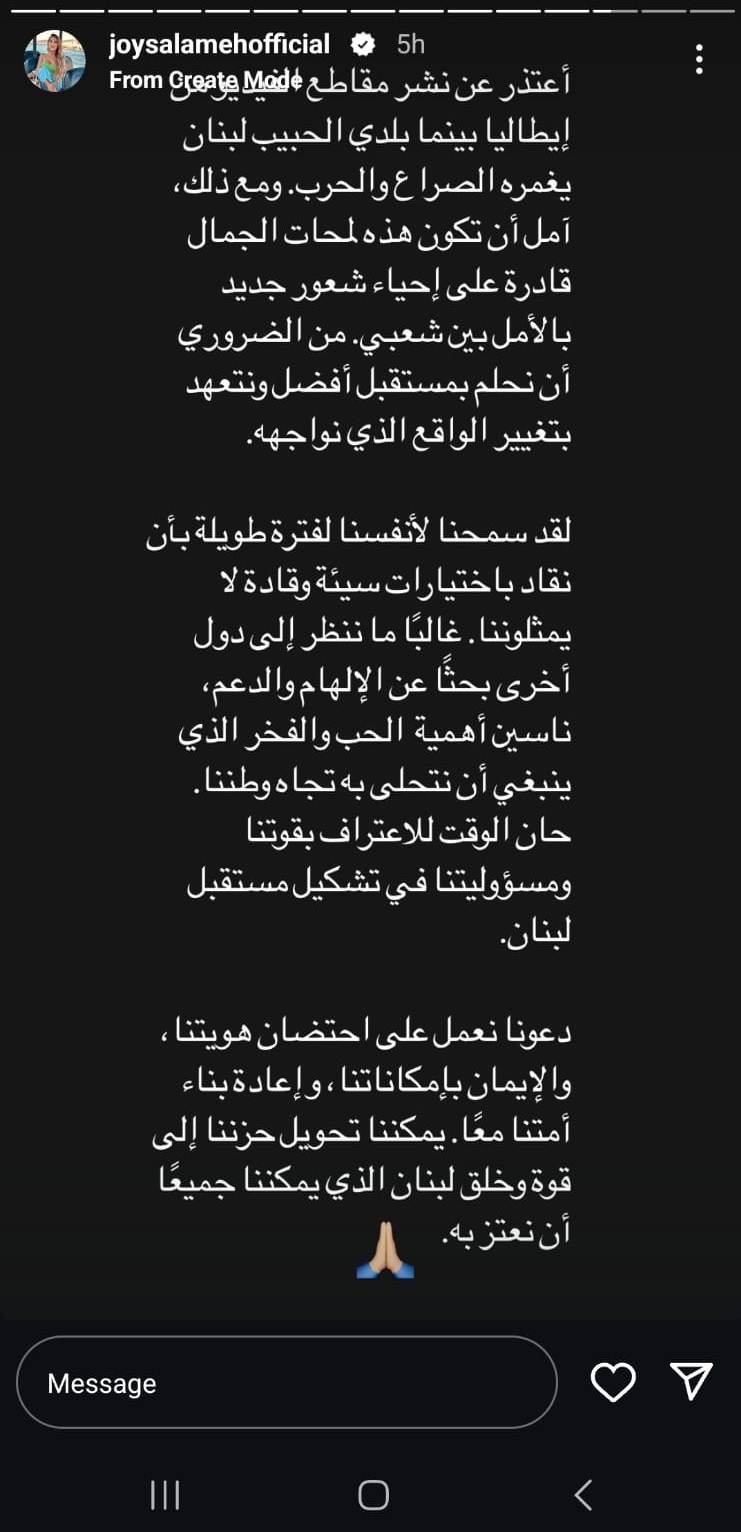Go to the home screen
This screenshot has width=741, height=1532.
click(x=373, y=1495)
